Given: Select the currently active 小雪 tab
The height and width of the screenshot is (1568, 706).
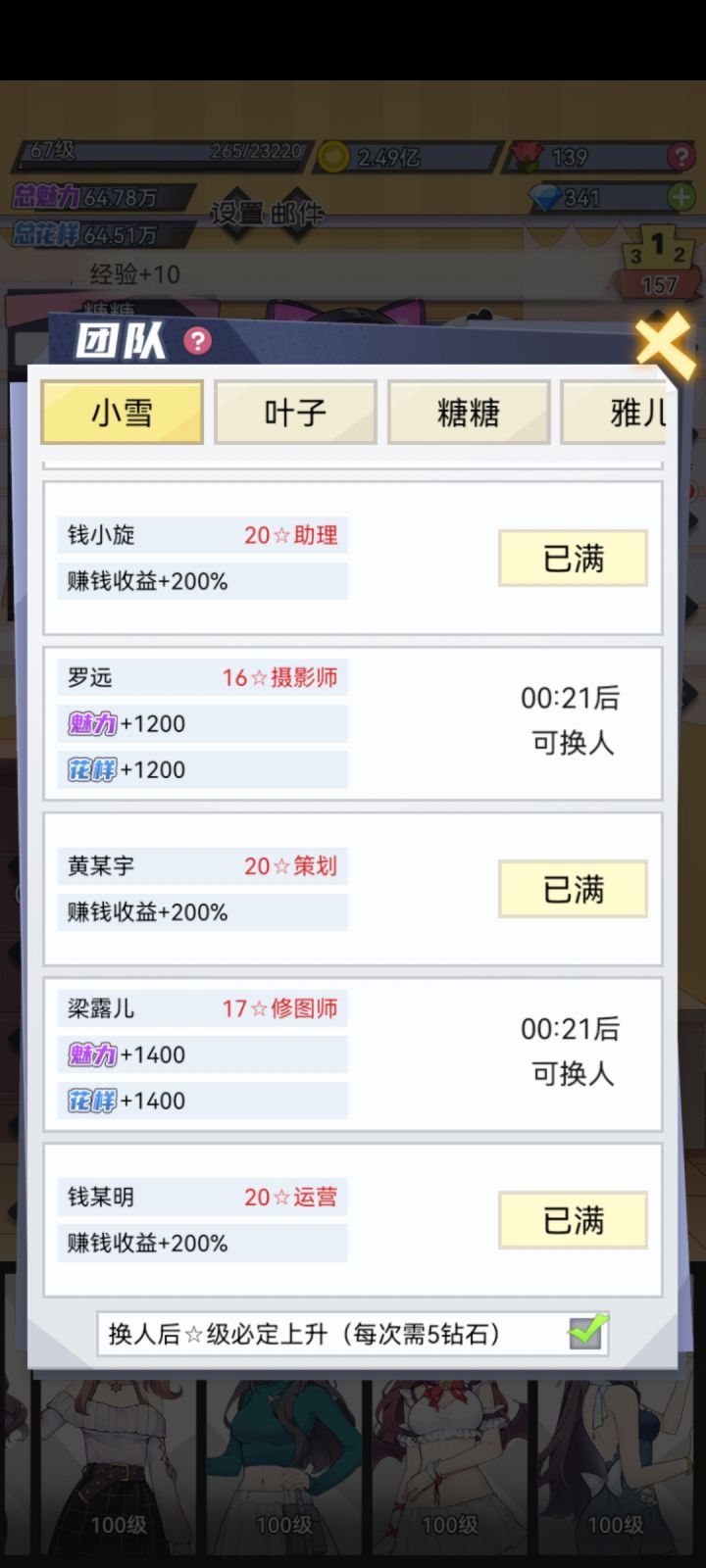Looking at the screenshot, I should coord(122,413).
